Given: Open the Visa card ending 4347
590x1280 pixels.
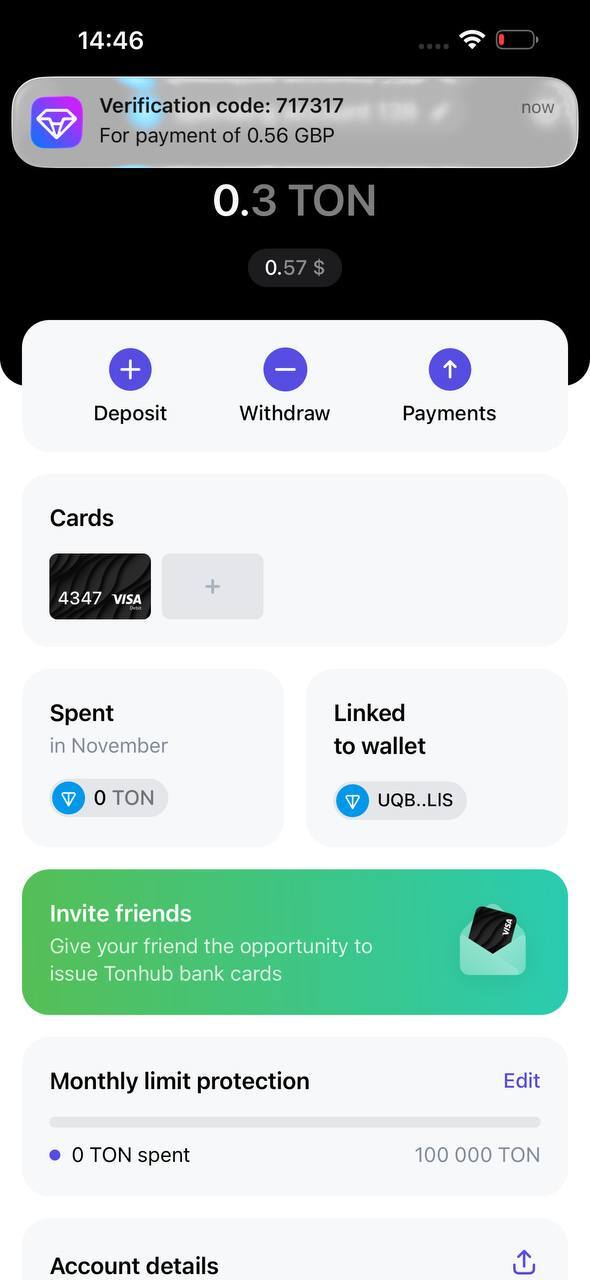Looking at the screenshot, I should point(100,587).
